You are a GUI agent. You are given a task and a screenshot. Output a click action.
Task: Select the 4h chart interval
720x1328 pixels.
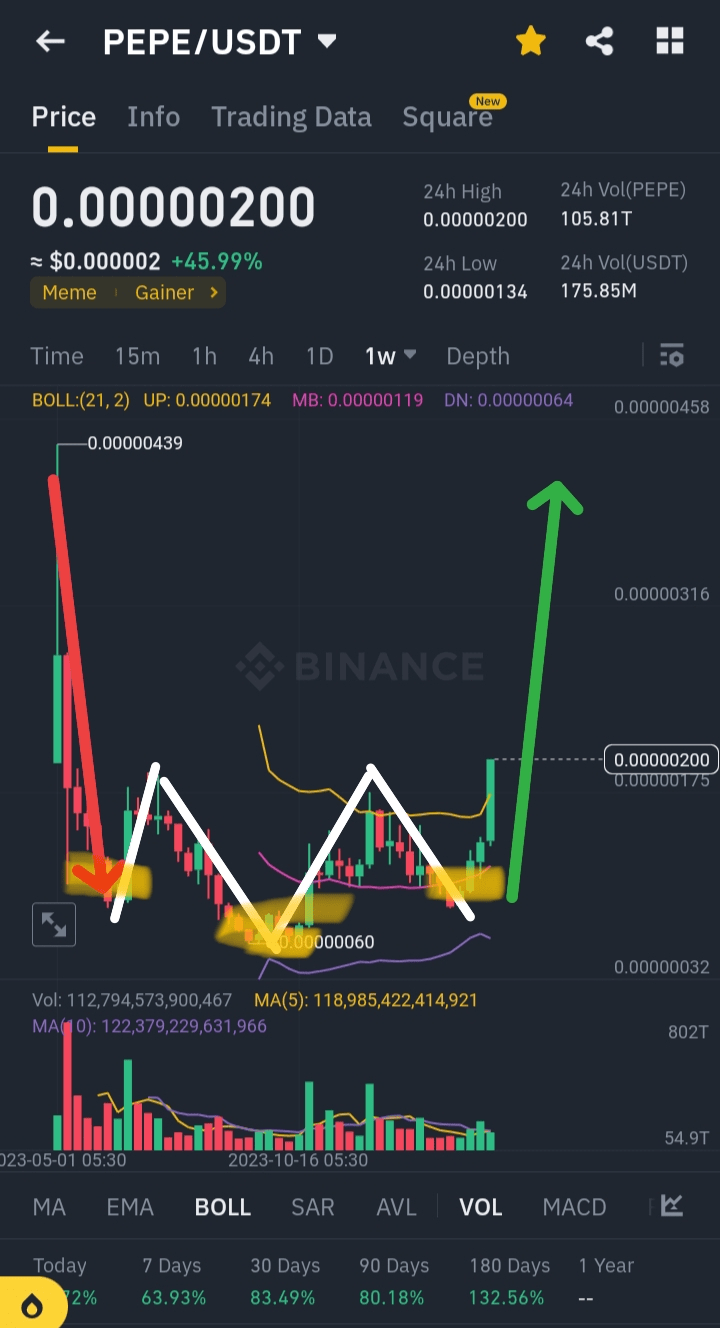point(261,356)
